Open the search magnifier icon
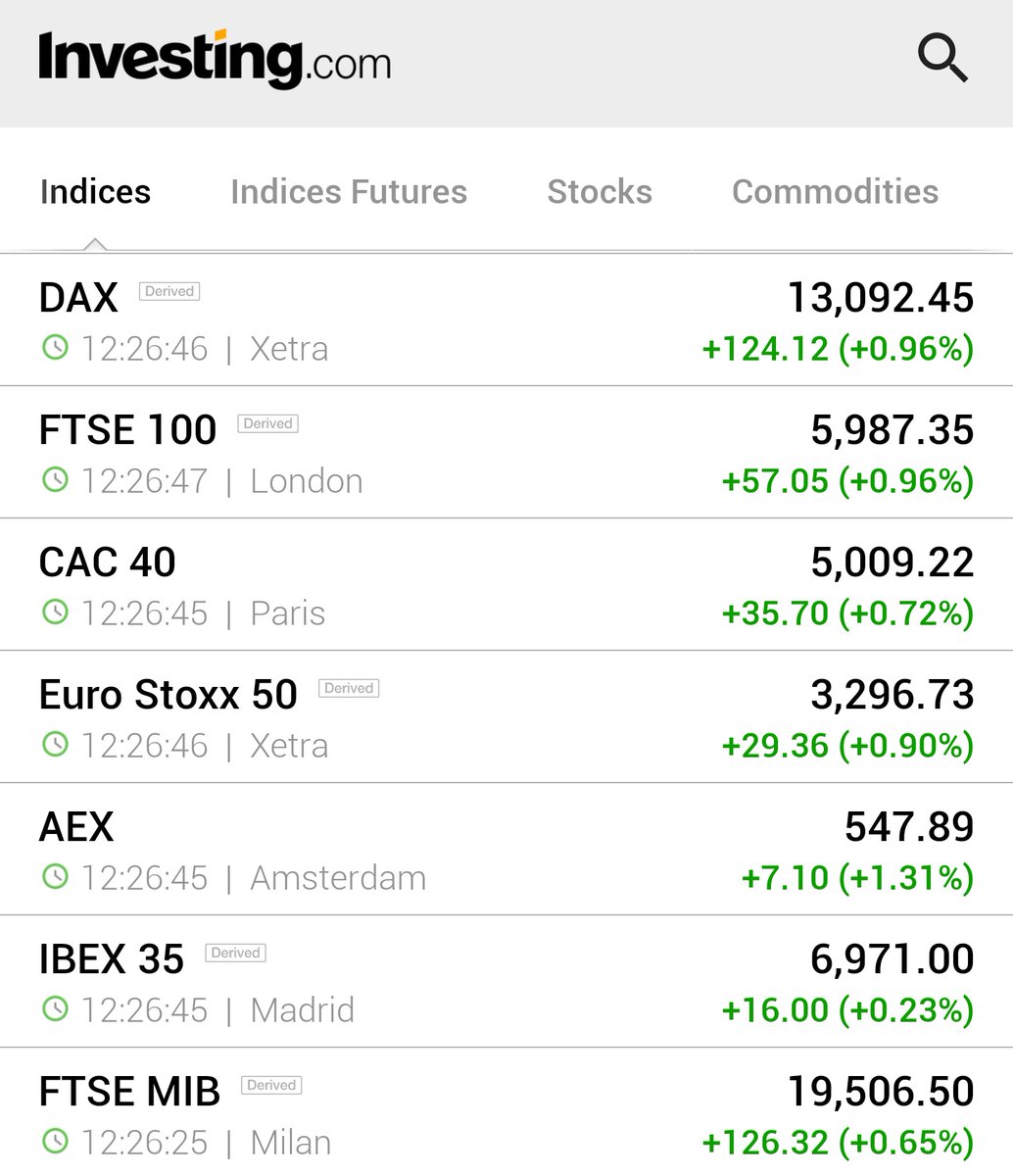This screenshot has width=1013, height=1176. click(942, 59)
